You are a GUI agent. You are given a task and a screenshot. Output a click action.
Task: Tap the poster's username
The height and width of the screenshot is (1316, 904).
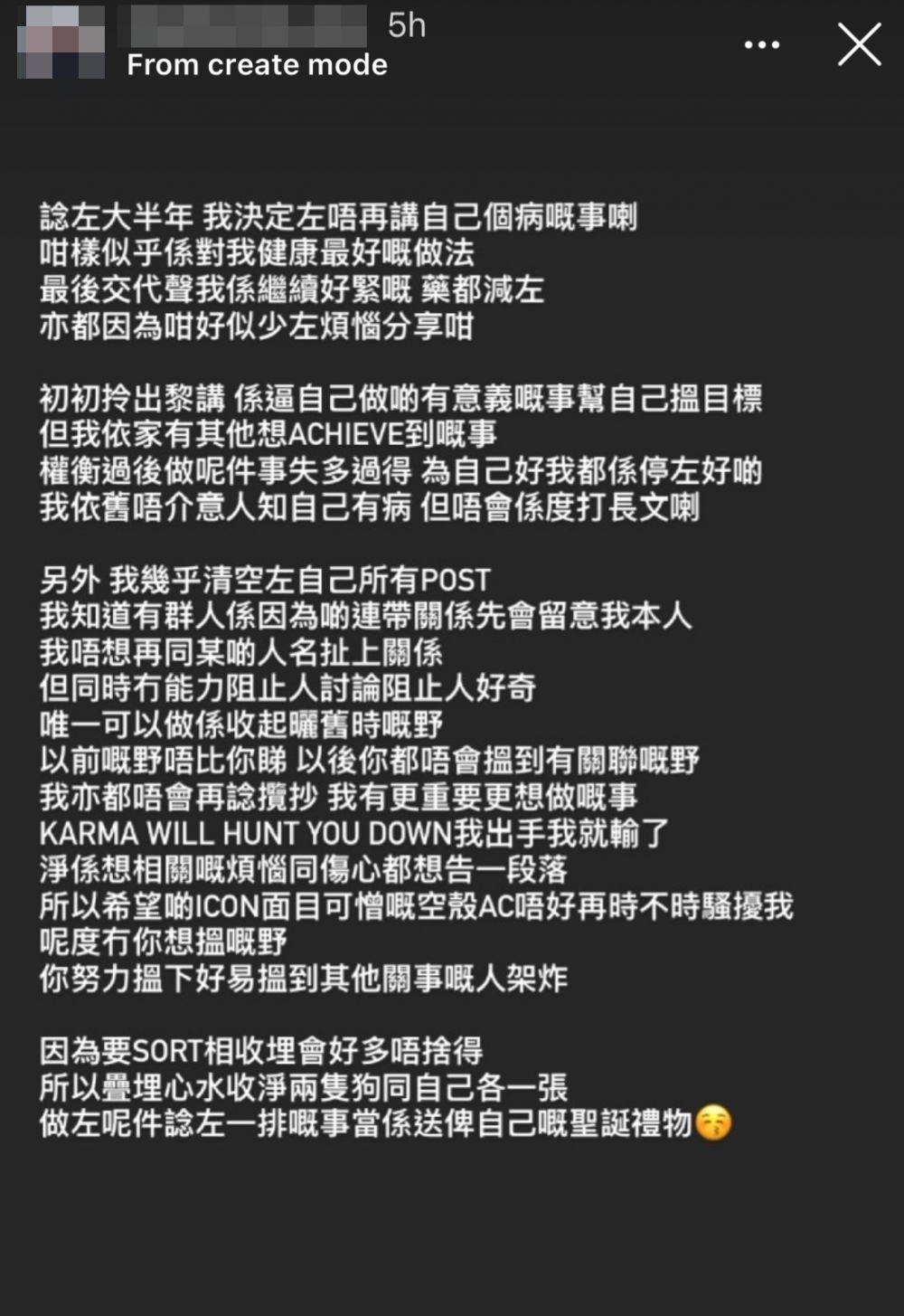[x=249, y=27]
